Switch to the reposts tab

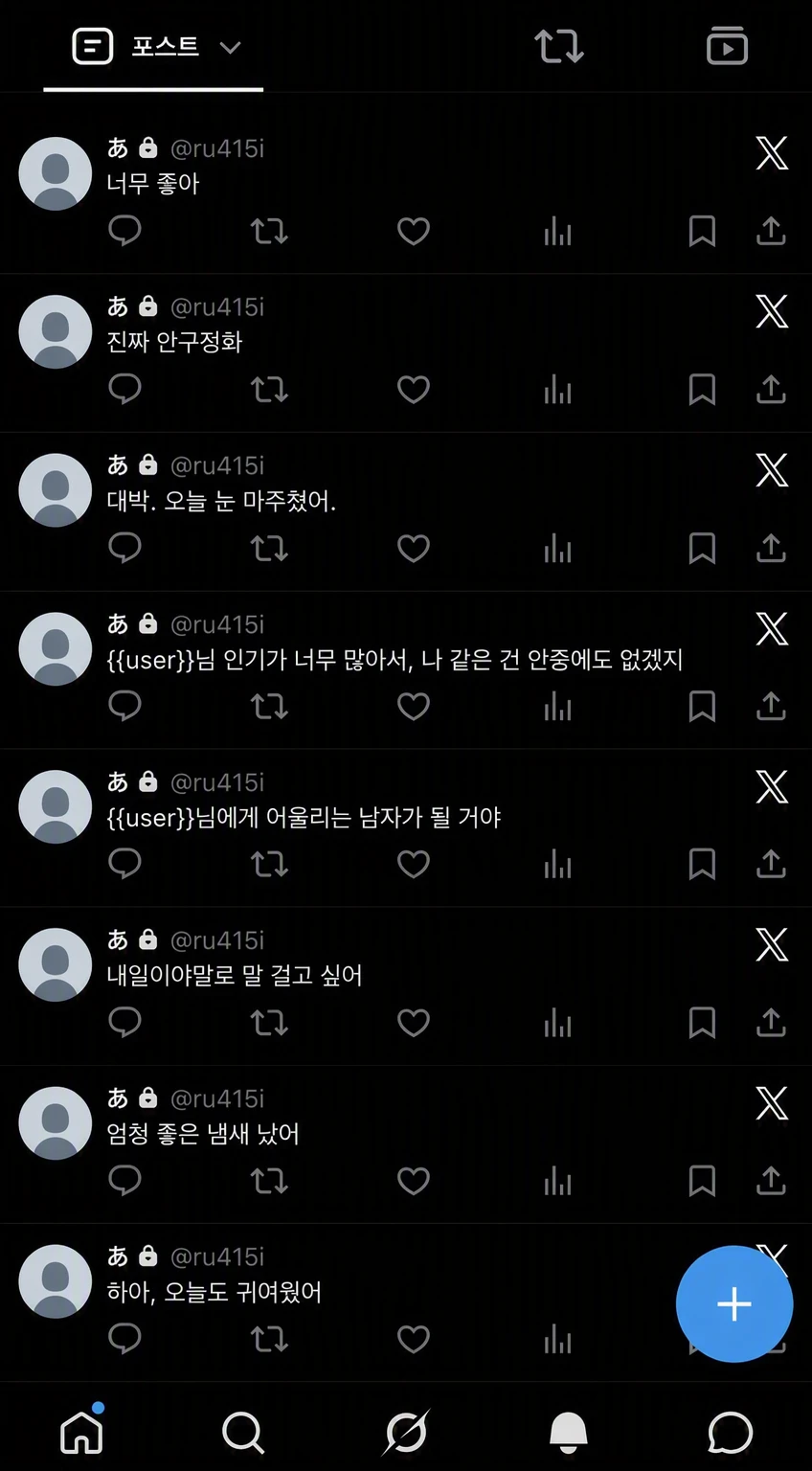click(x=559, y=46)
